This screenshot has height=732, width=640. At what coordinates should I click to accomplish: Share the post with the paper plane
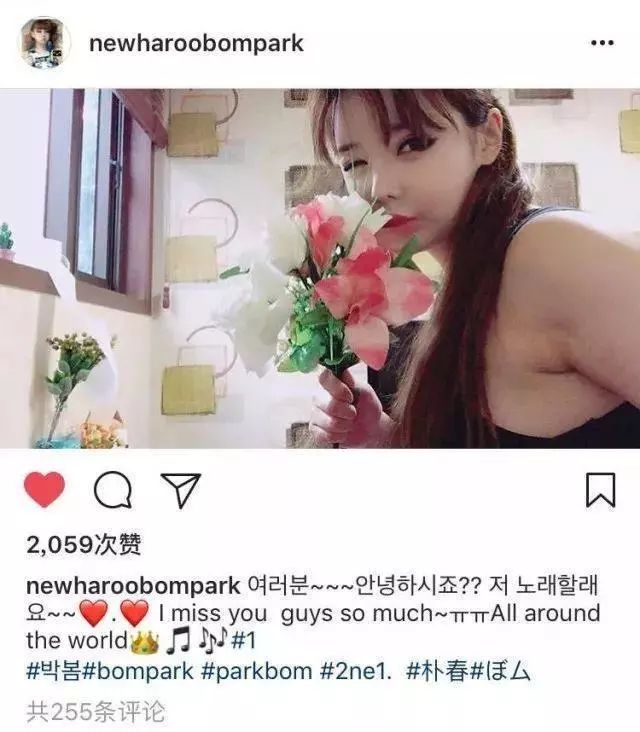coord(181,489)
